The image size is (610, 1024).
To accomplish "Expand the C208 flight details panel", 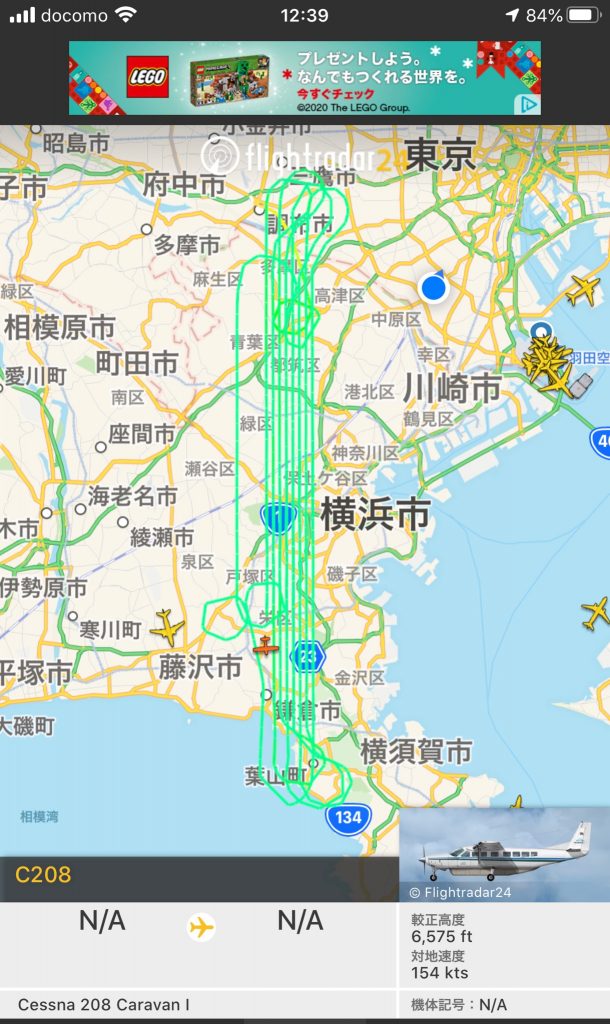I will coord(200,875).
